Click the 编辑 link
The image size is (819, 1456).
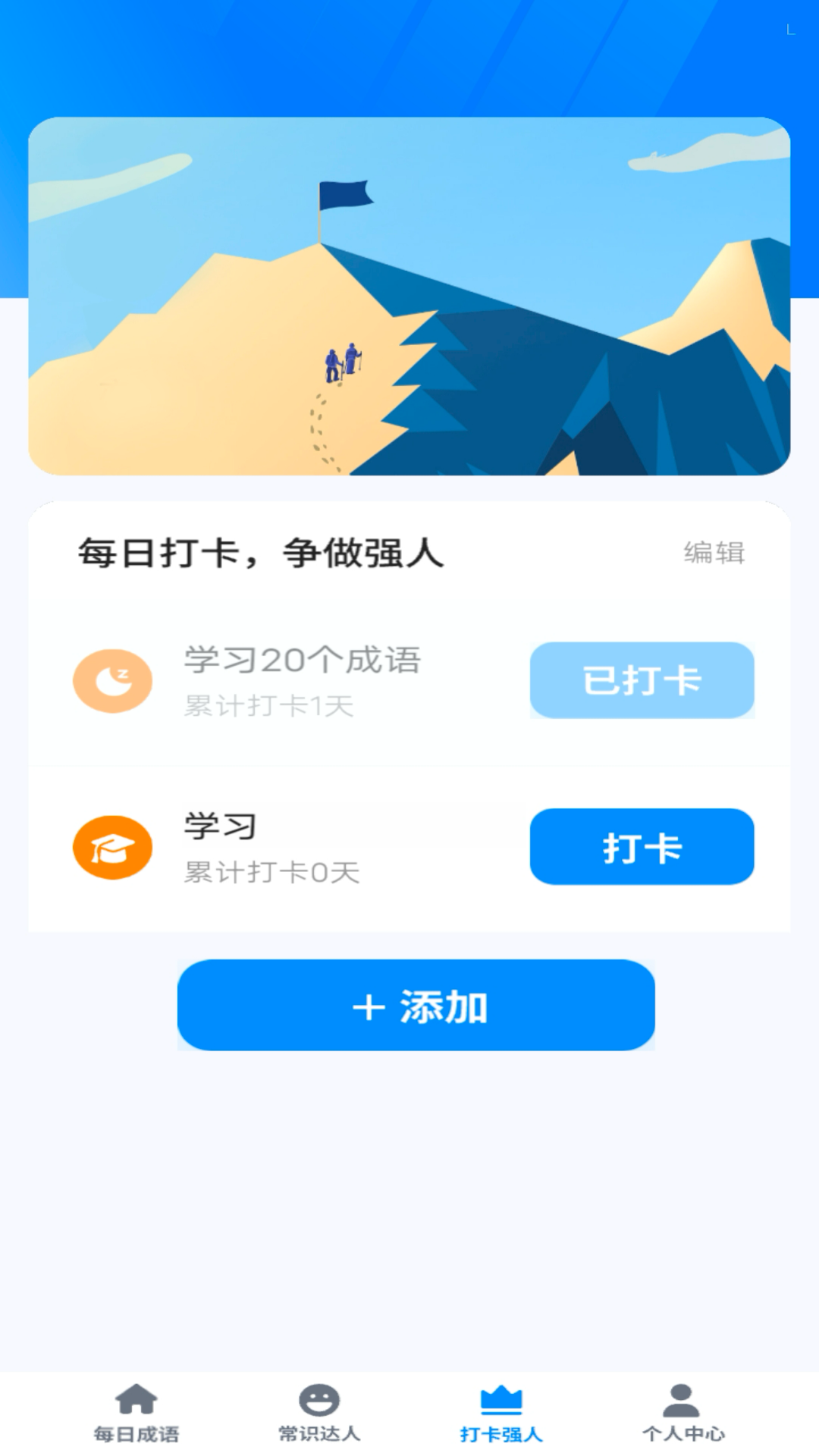pyautogui.click(x=715, y=554)
